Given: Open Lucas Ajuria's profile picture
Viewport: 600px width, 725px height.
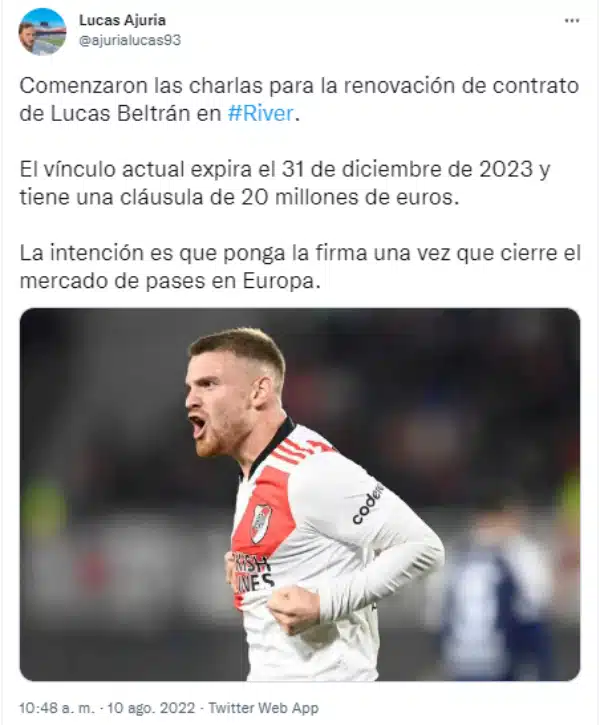Looking at the screenshot, I should [x=42, y=31].
